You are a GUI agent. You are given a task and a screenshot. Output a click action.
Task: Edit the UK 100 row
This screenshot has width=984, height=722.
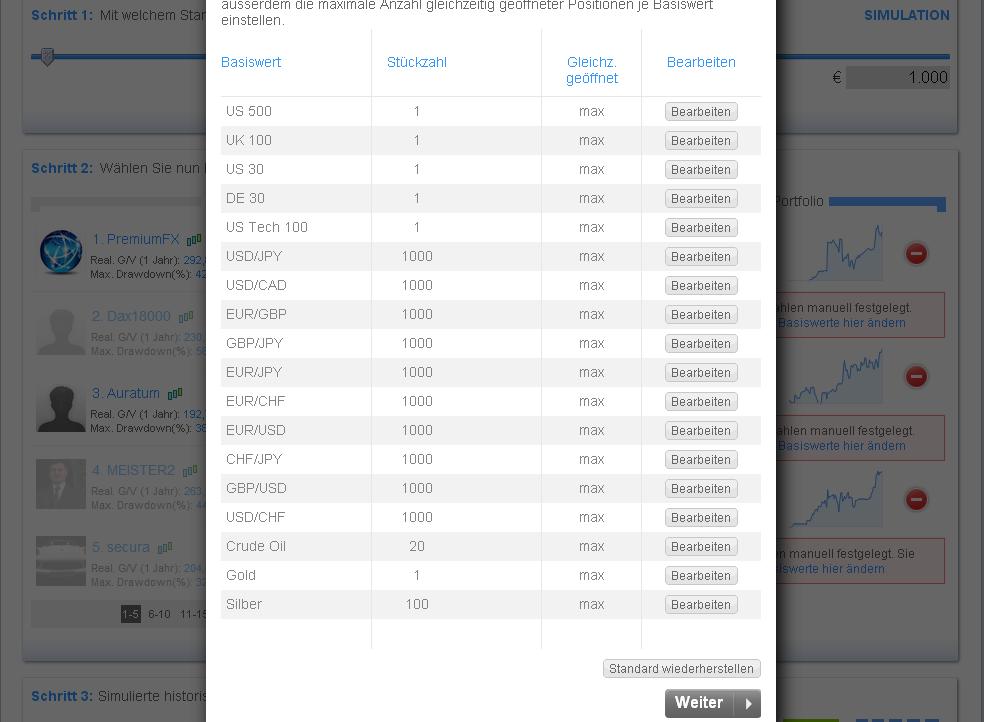point(701,140)
